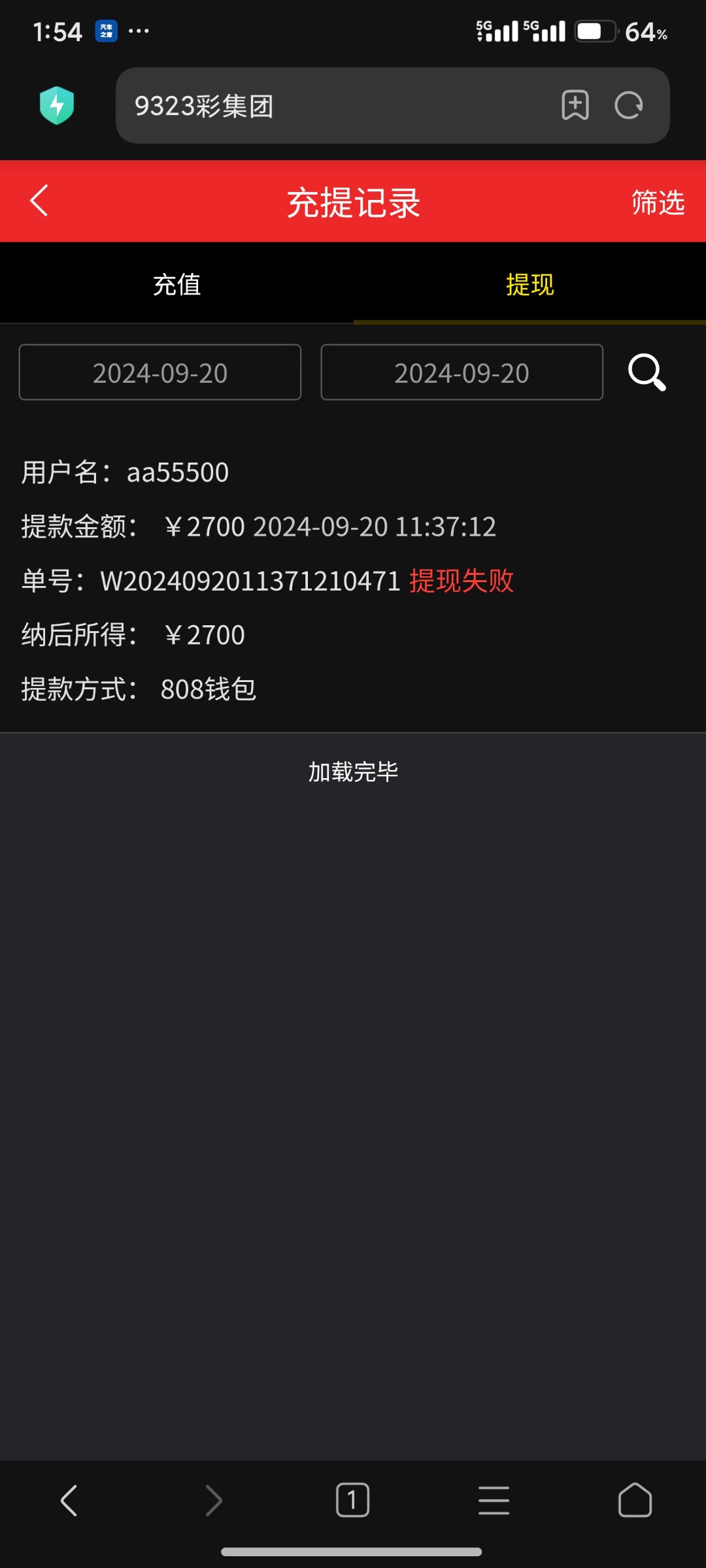This screenshot has width=706, height=1568.
Task: Open the end date picker field
Action: point(462,372)
